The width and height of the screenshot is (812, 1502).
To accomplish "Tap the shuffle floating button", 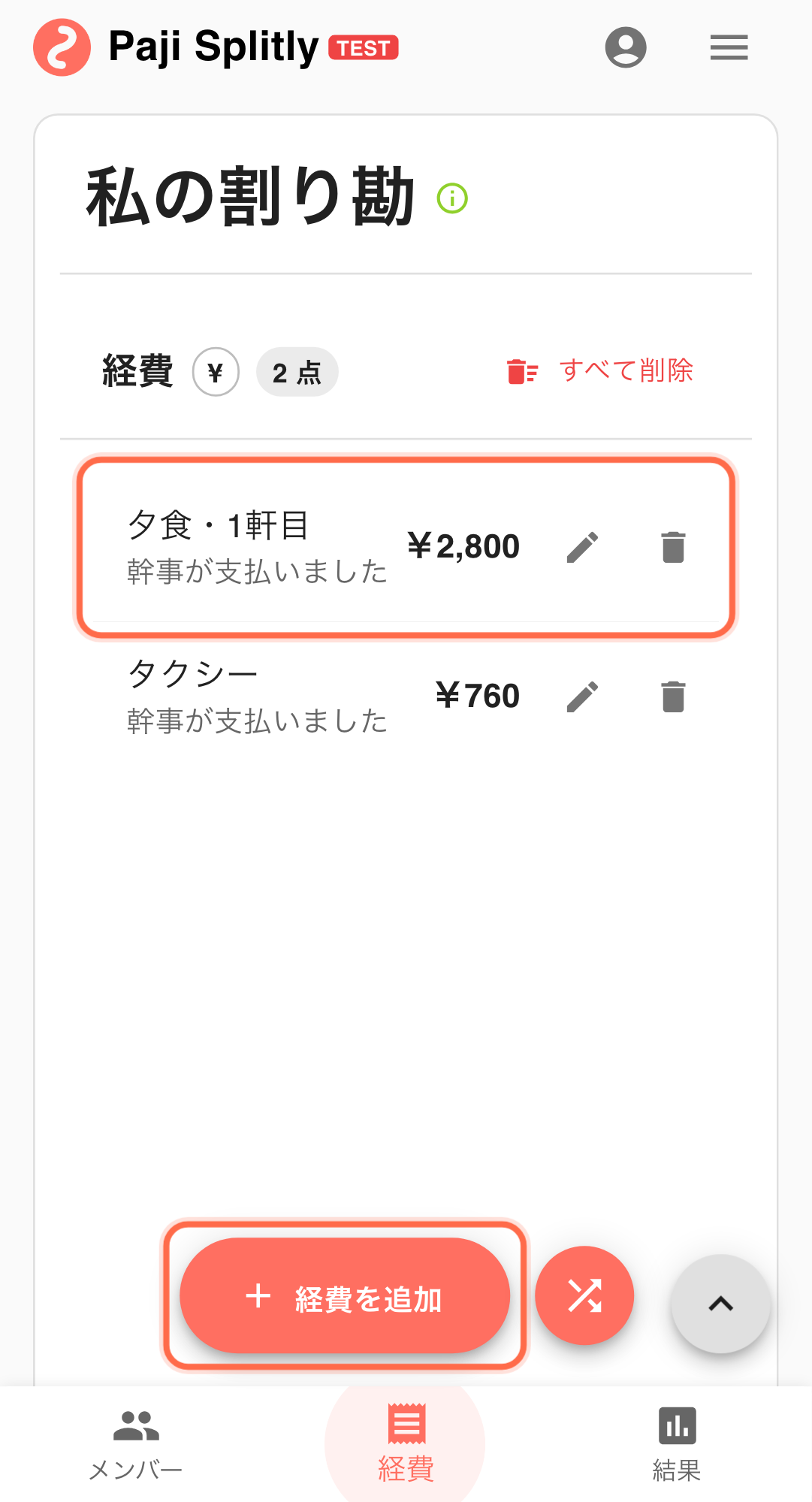I will pyautogui.click(x=584, y=1296).
